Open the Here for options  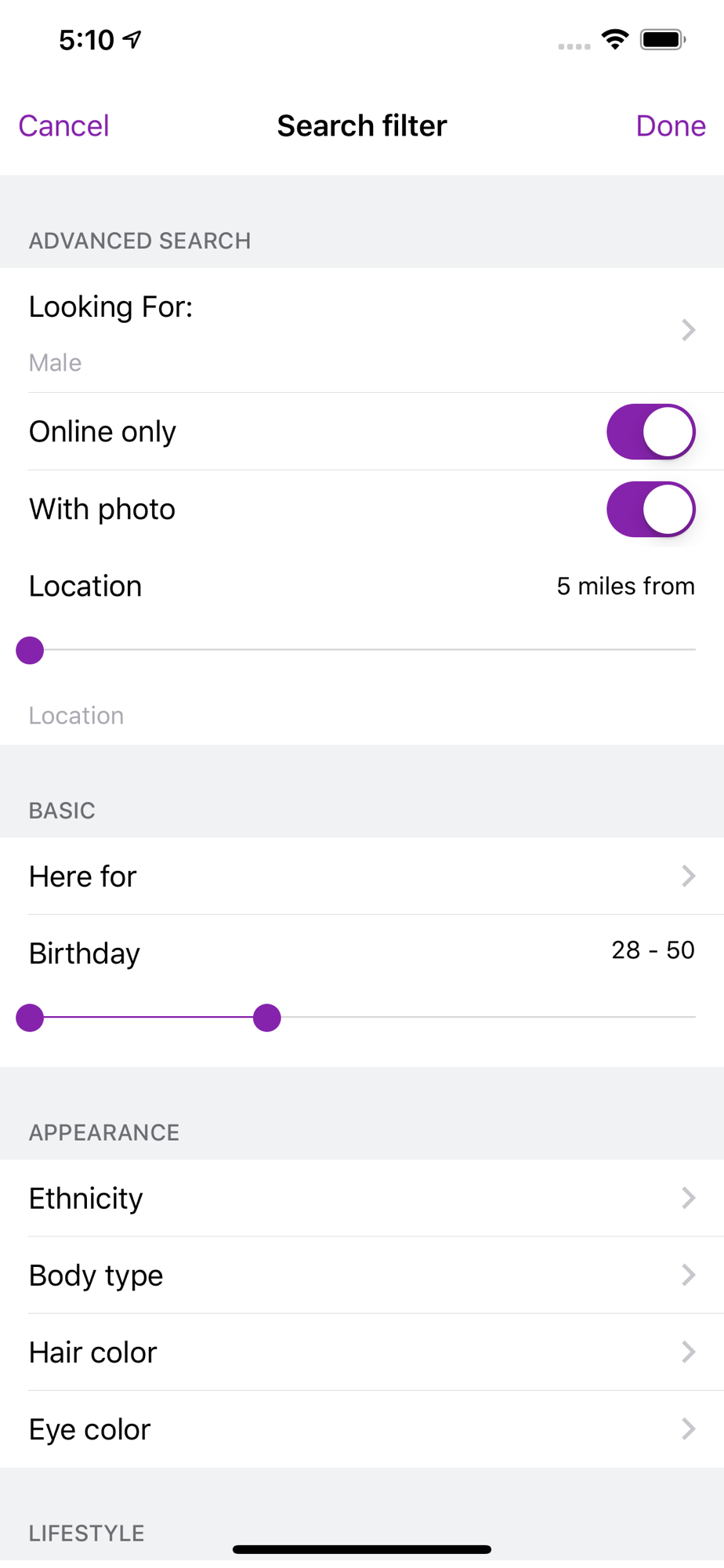click(x=362, y=876)
